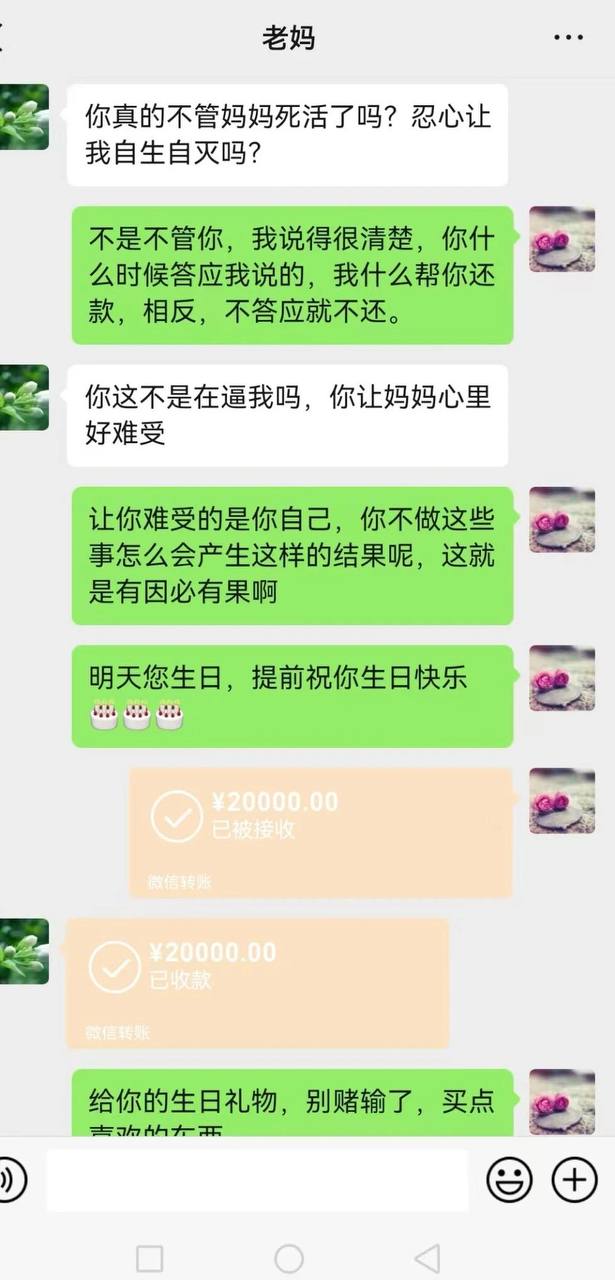615x1280 pixels.
Task: Go back from the 老妈 chat
Action: tap(5, 38)
